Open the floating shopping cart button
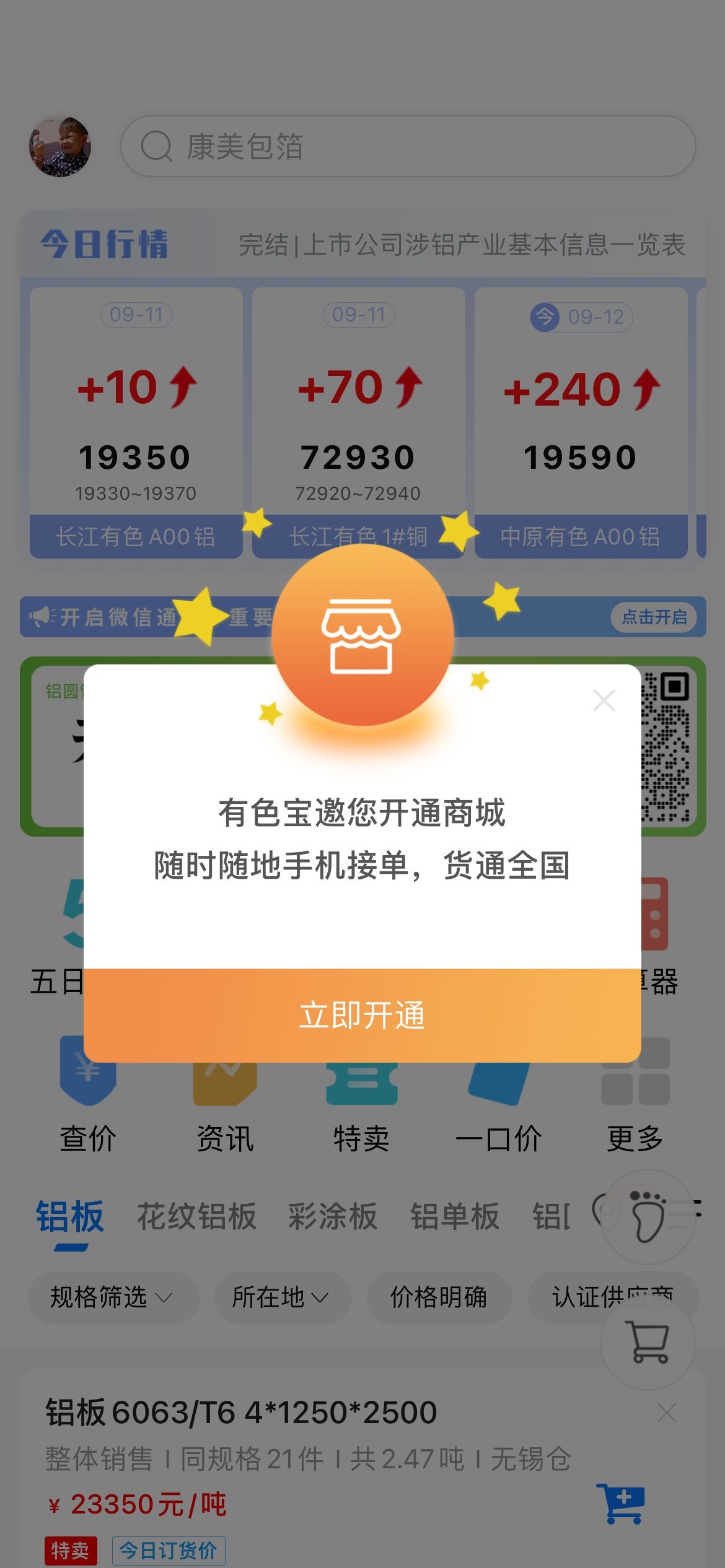The height and width of the screenshot is (1568, 725). click(649, 1341)
